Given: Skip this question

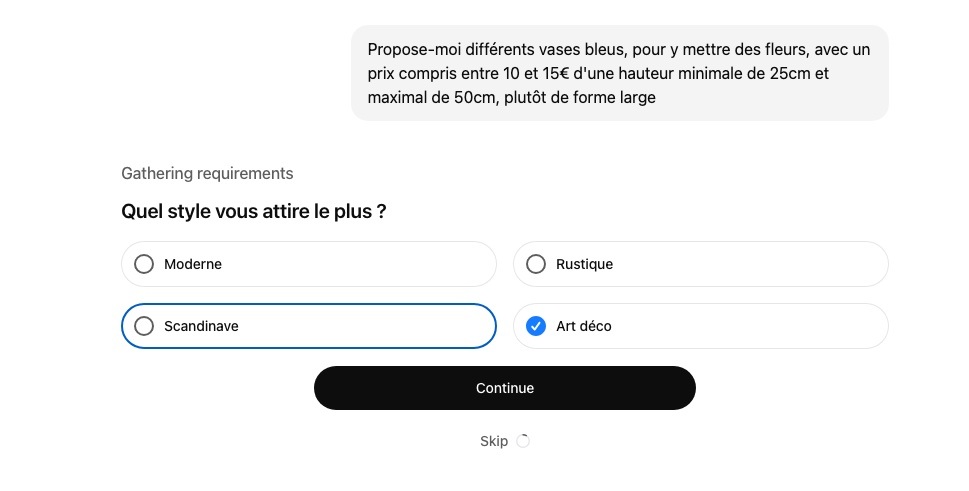Looking at the screenshot, I should pos(494,441).
